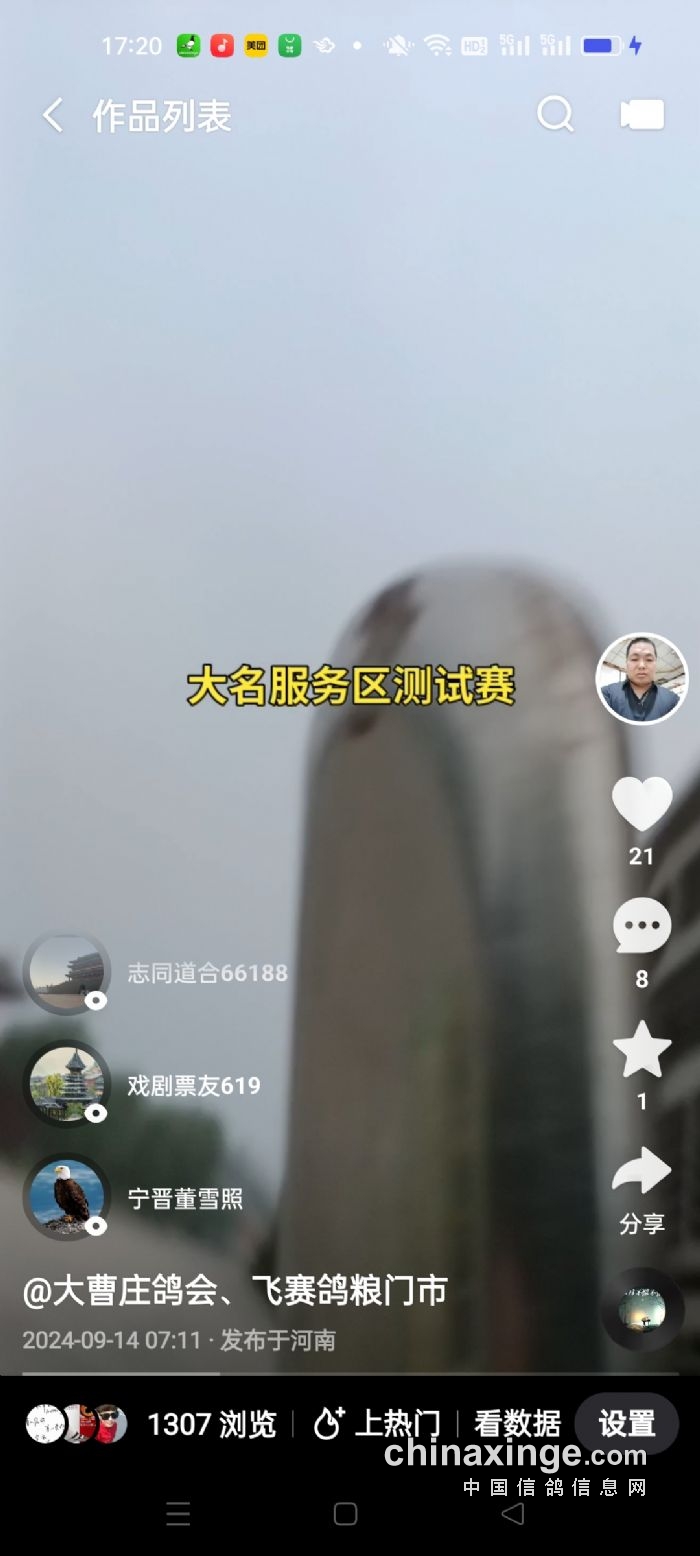The width and height of the screenshot is (700, 1556).
Task: Promote the video with 上热门
Action: click(377, 1423)
